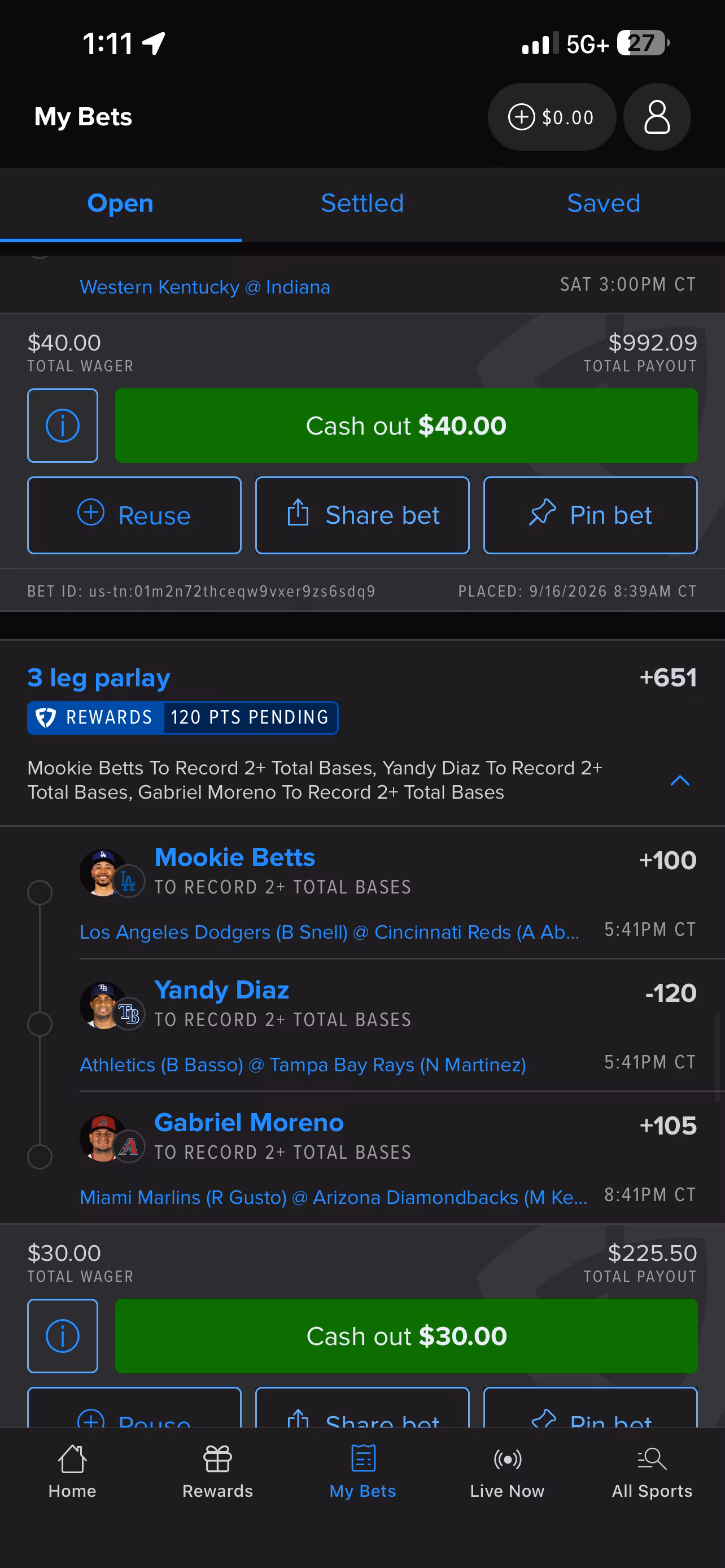The height and width of the screenshot is (1568, 725).
Task: Open Gabriel Moreno player link
Action: click(249, 1123)
